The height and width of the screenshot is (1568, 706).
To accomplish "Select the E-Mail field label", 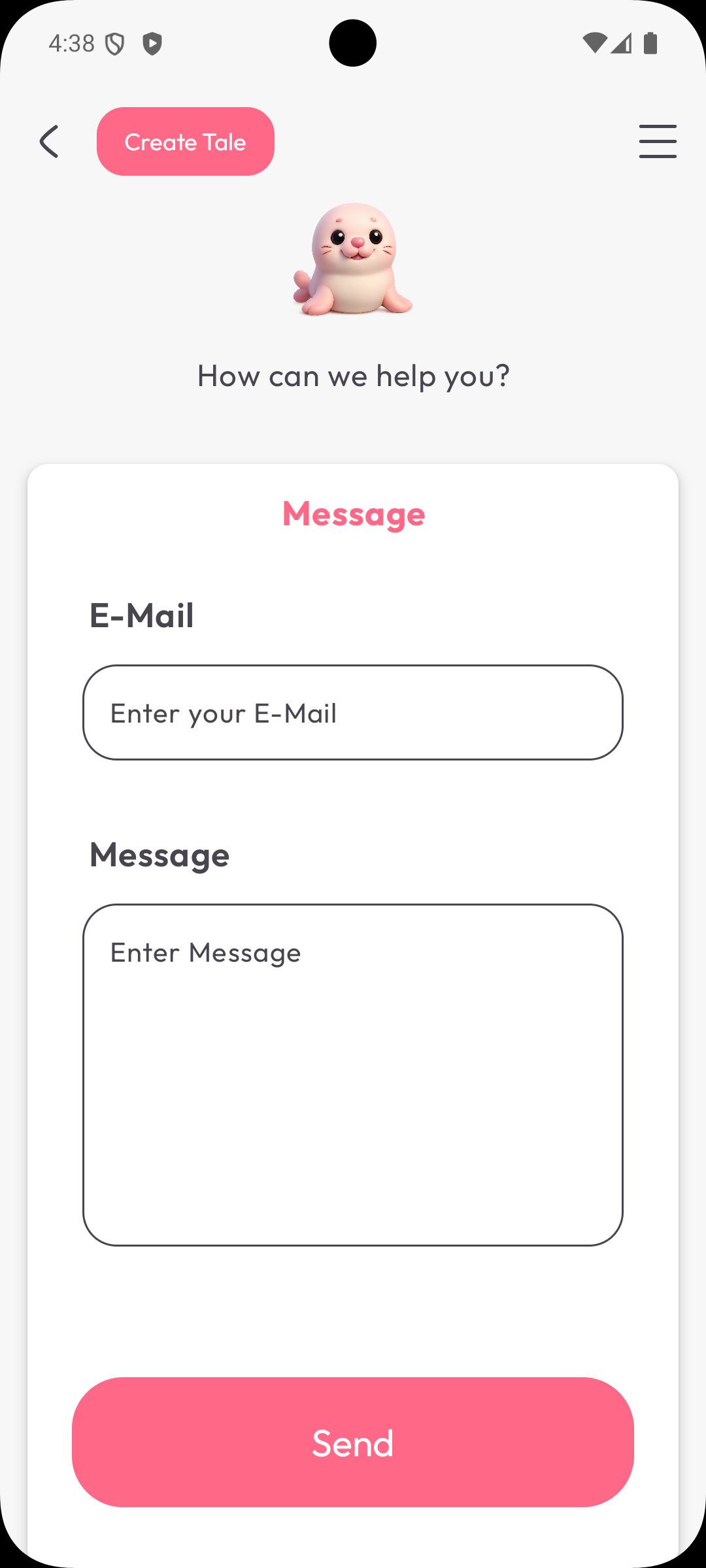I will click(x=141, y=614).
